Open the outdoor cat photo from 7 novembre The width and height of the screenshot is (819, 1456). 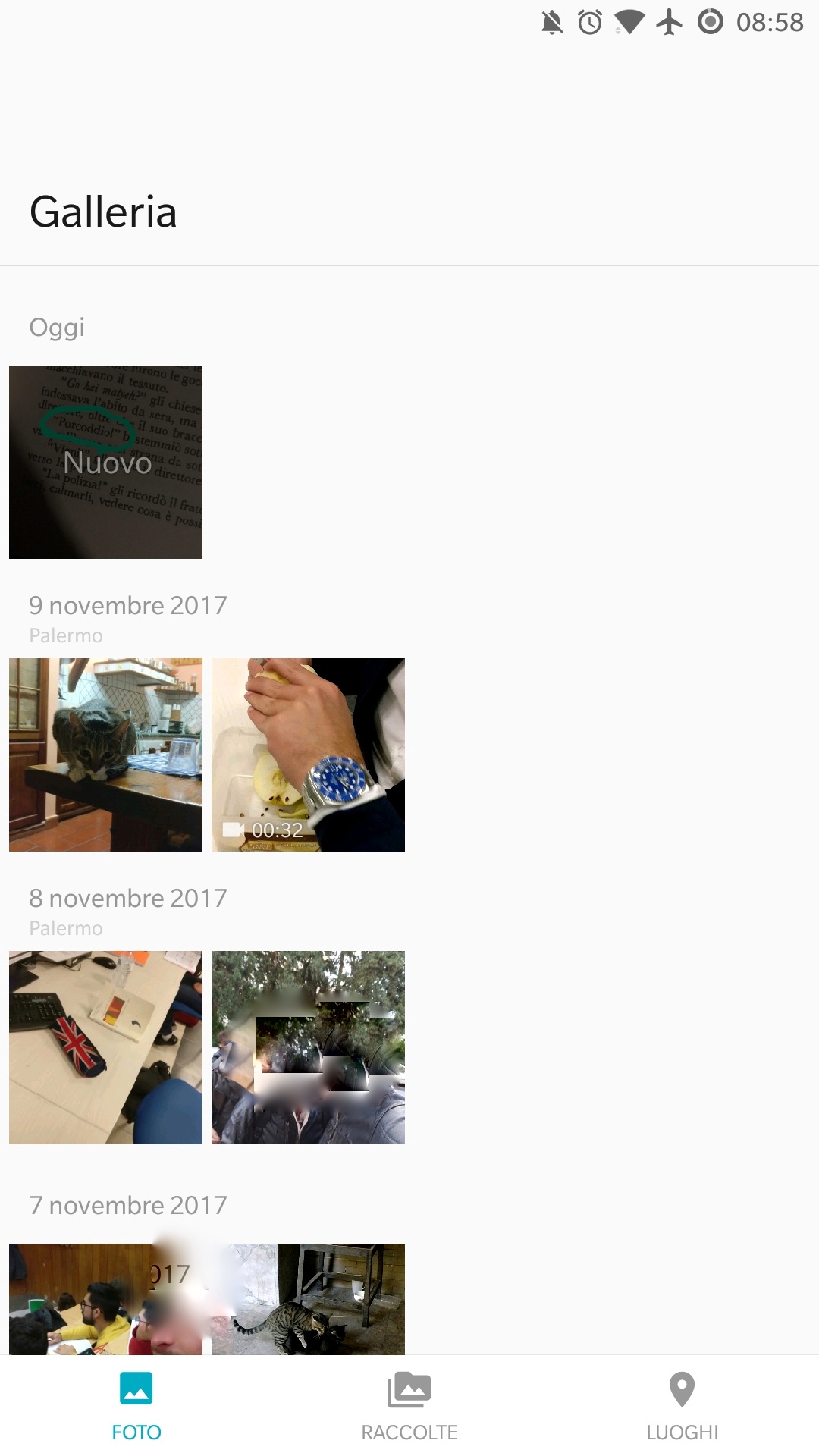click(x=308, y=1299)
